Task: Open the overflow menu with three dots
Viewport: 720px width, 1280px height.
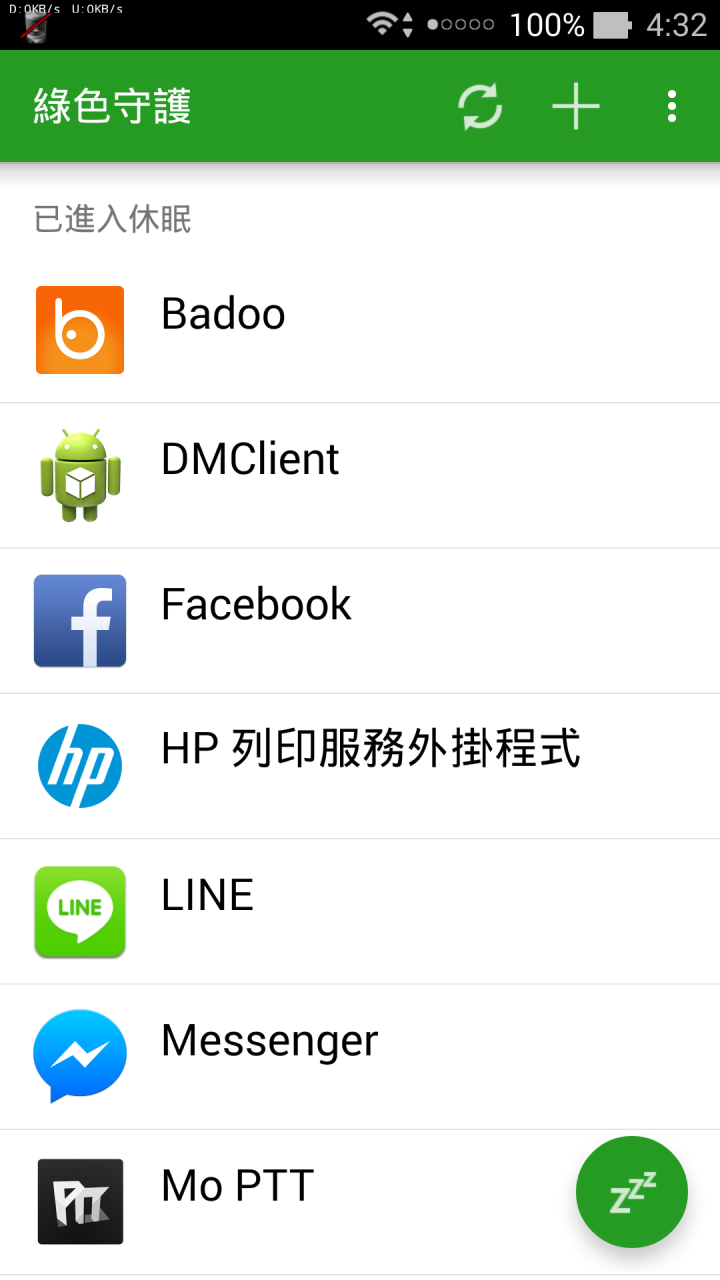Action: tap(671, 105)
